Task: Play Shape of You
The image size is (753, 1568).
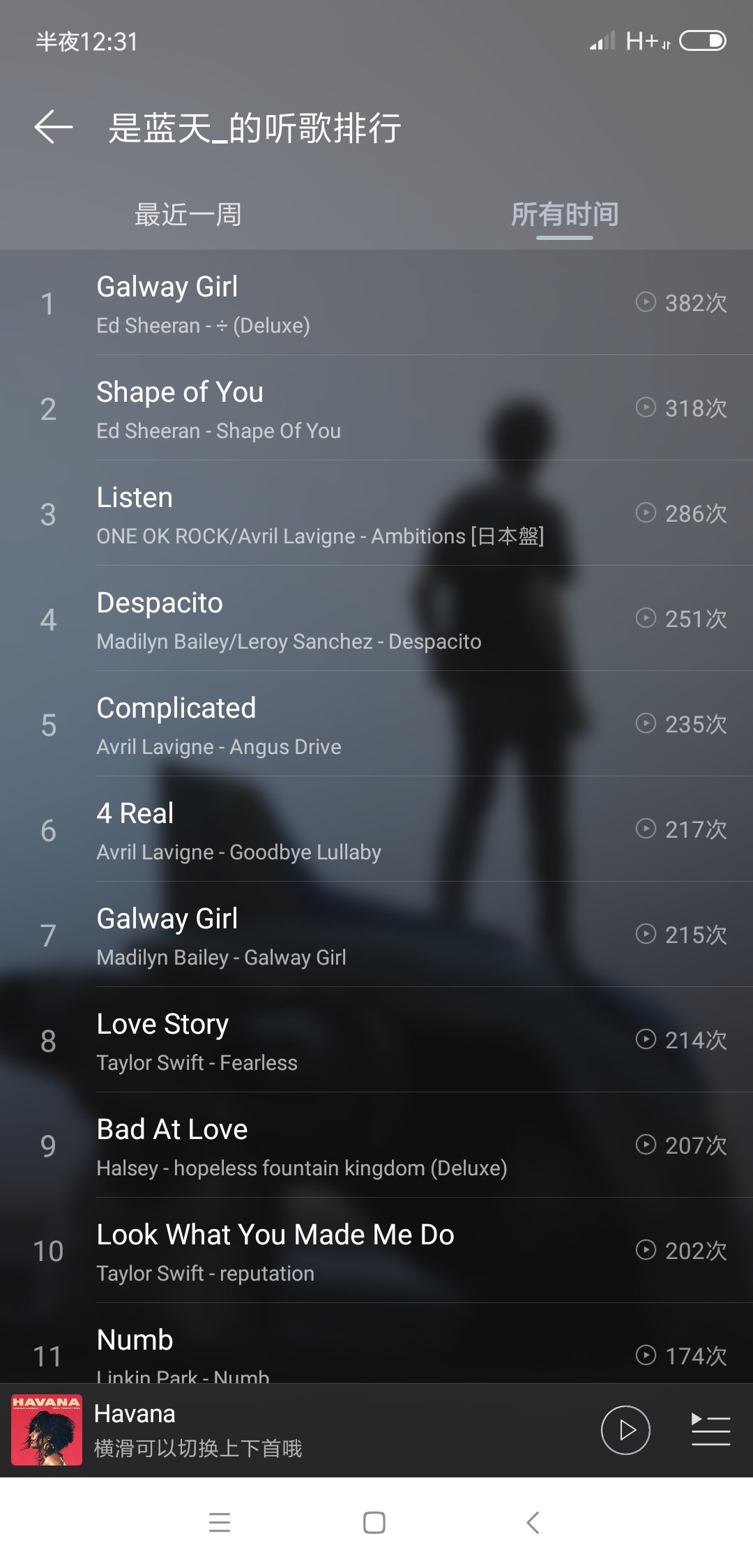Action: click(376, 408)
